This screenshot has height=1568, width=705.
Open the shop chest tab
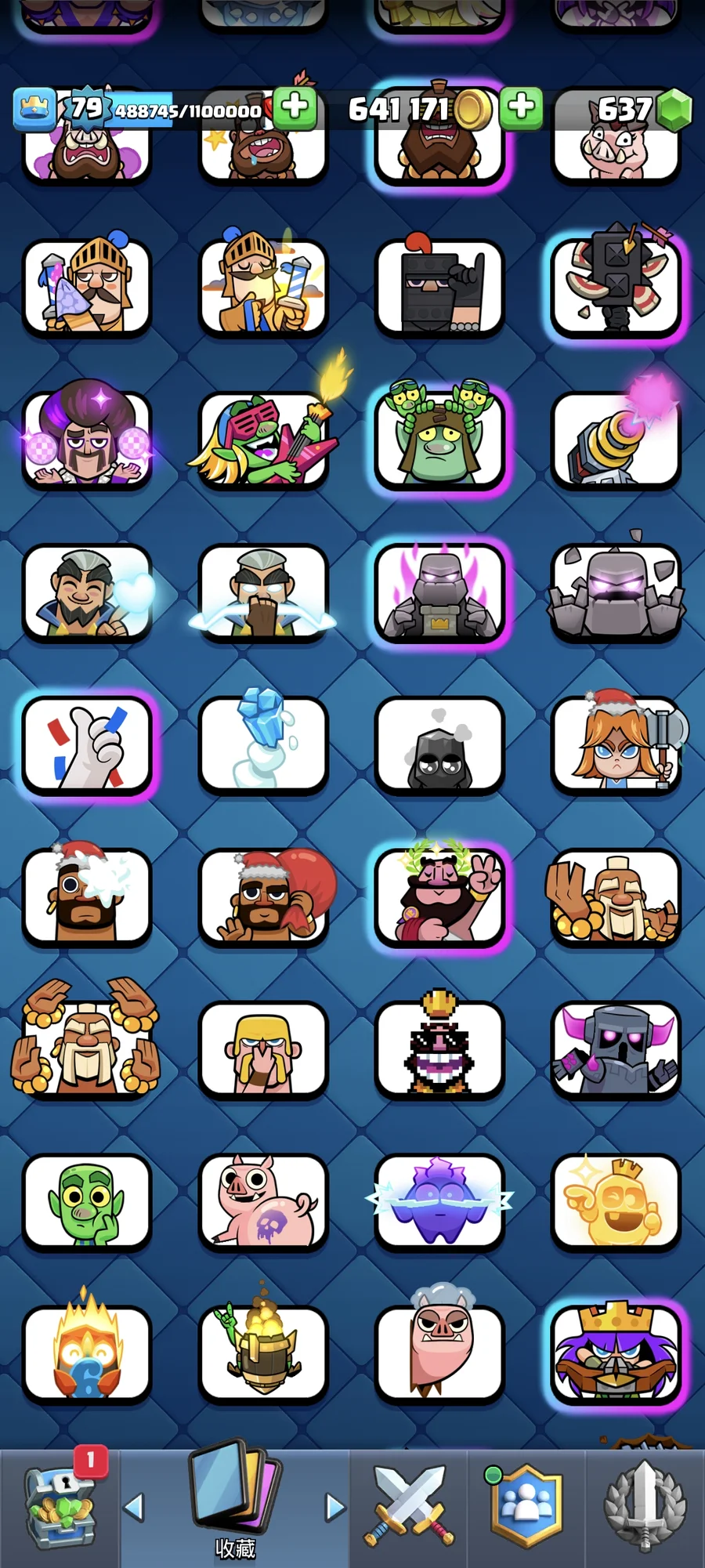(60, 1508)
